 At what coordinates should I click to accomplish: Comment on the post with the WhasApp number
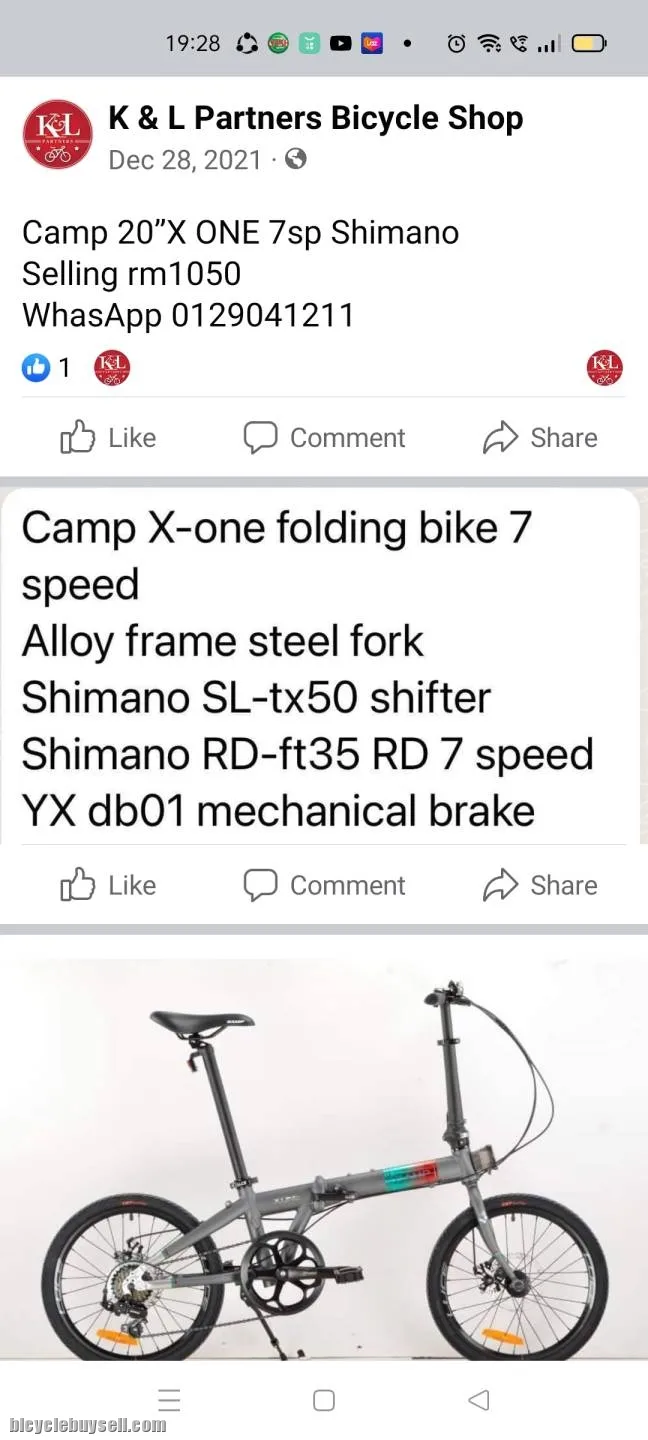point(324,438)
